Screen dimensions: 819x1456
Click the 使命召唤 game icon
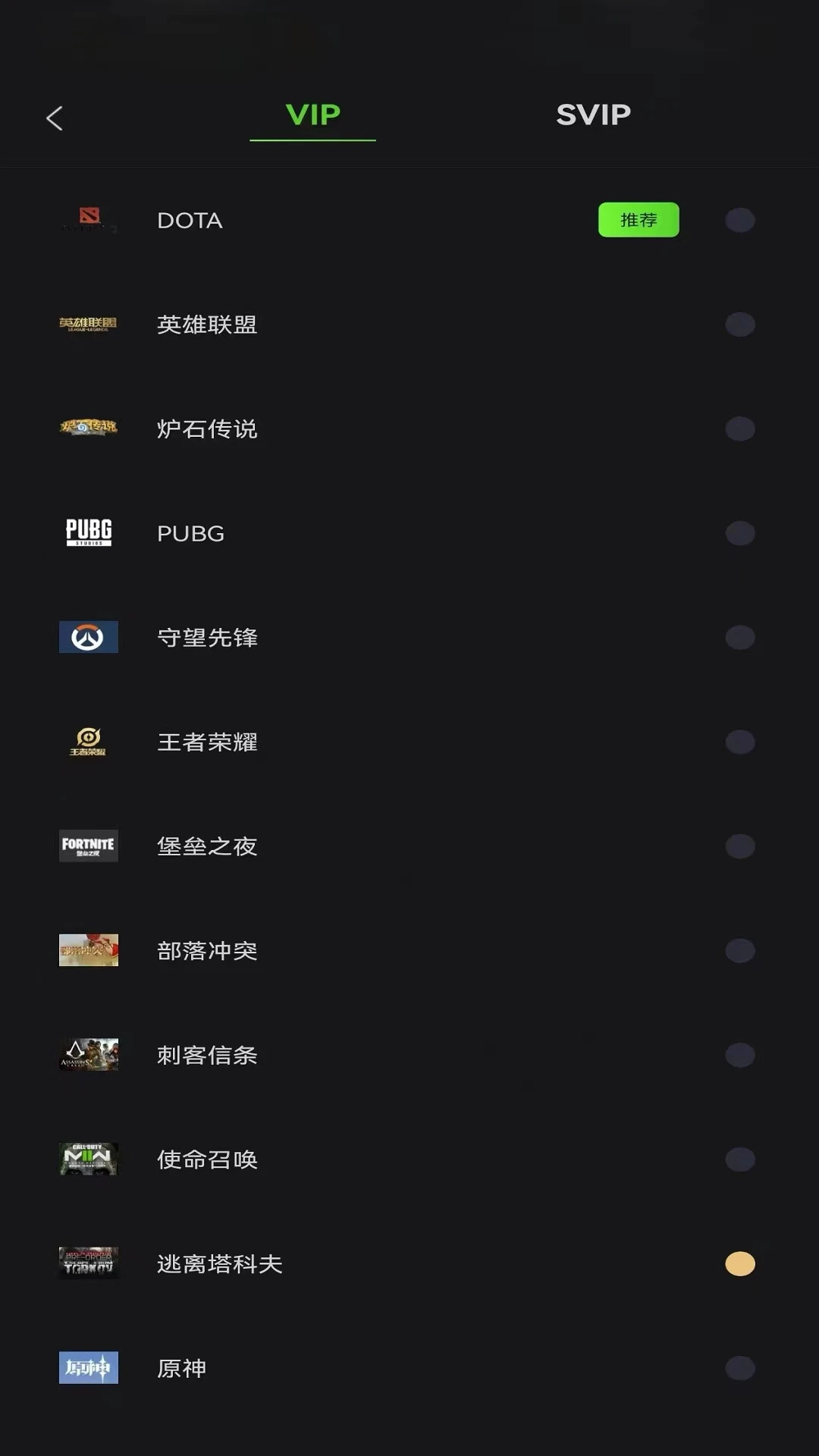coord(89,1159)
